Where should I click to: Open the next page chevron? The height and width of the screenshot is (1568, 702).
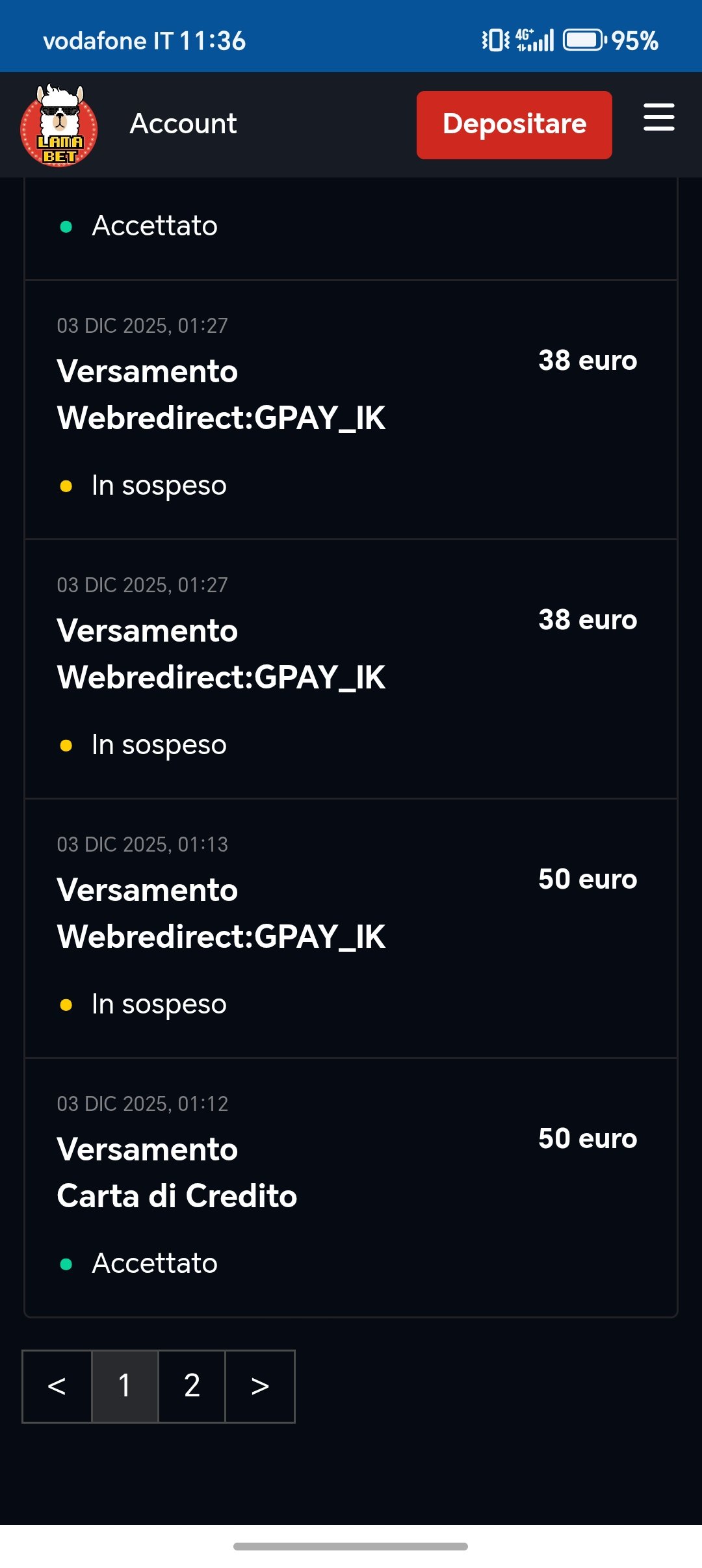point(259,1385)
